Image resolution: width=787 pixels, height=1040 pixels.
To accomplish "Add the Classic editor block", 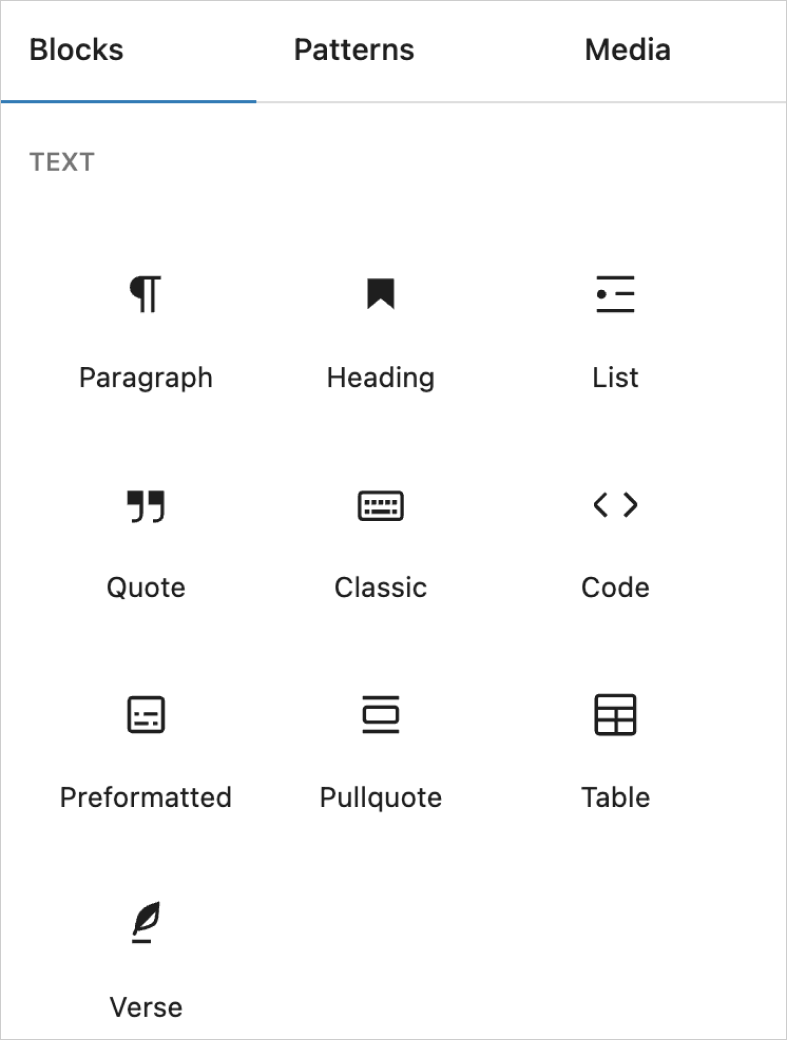I will [x=380, y=540].
